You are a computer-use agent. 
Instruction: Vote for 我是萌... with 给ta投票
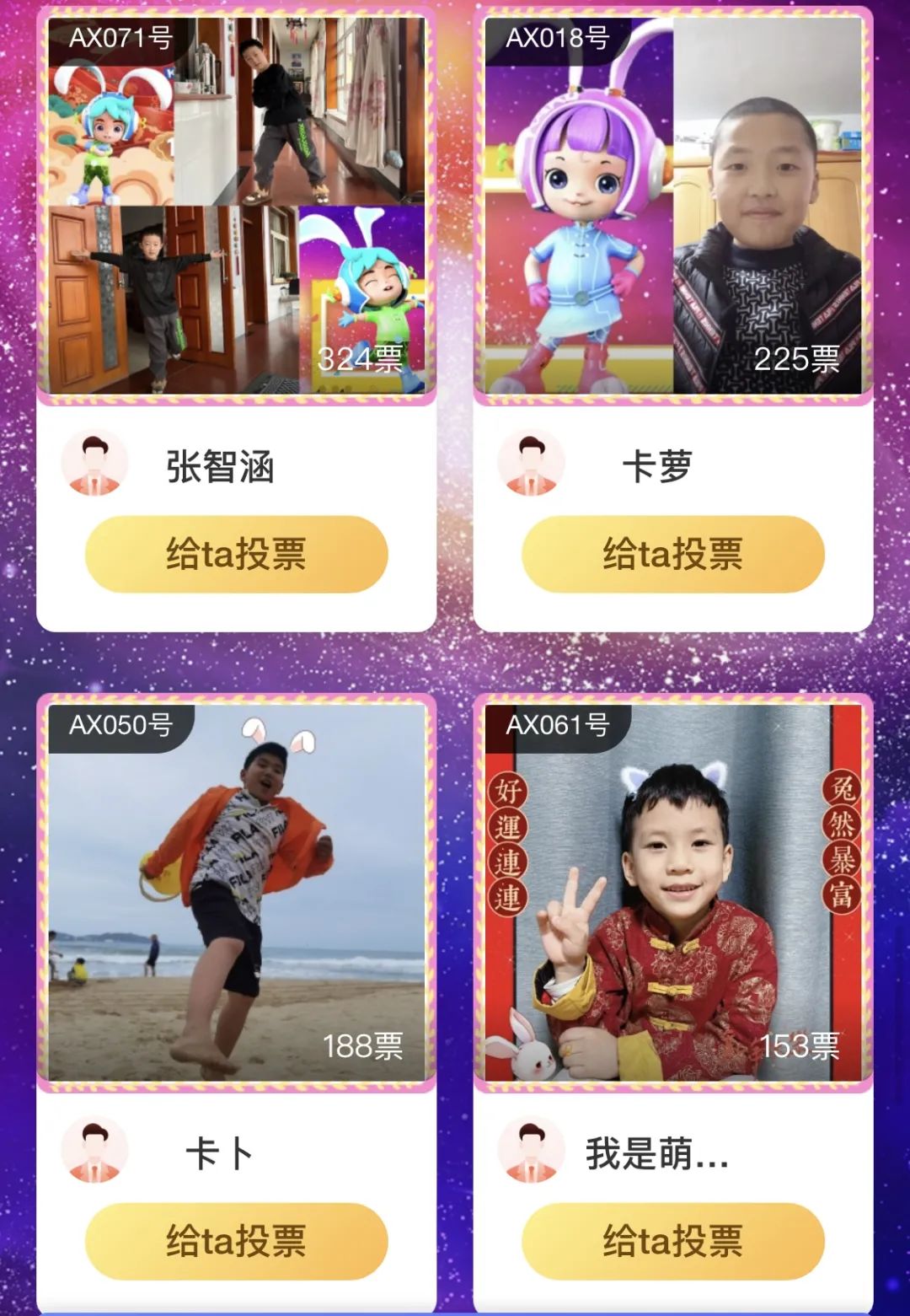[672, 1241]
